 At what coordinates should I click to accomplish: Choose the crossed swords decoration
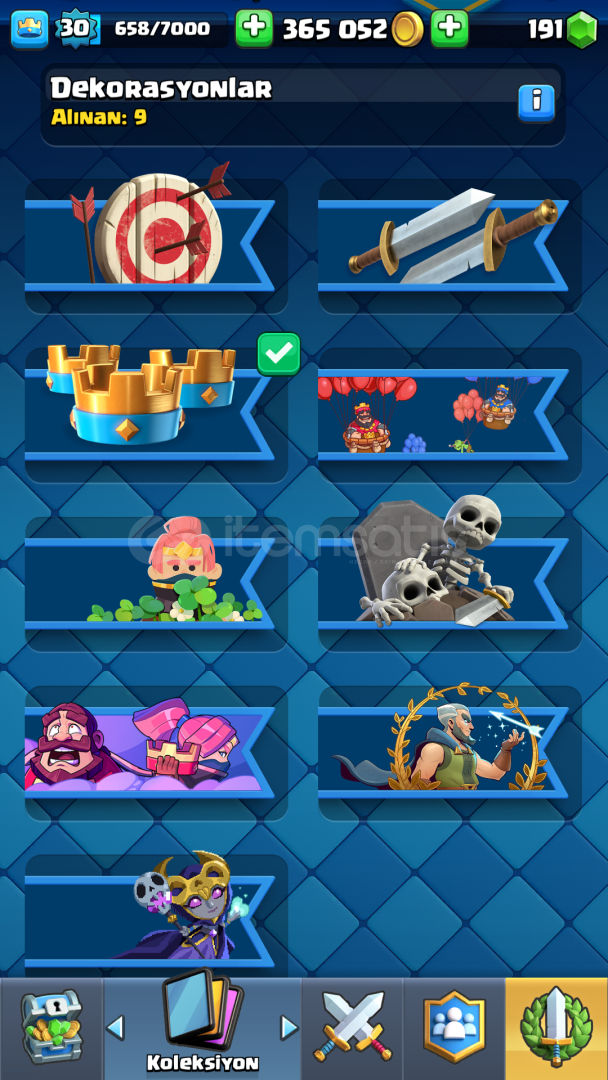[x=450, y=245]
